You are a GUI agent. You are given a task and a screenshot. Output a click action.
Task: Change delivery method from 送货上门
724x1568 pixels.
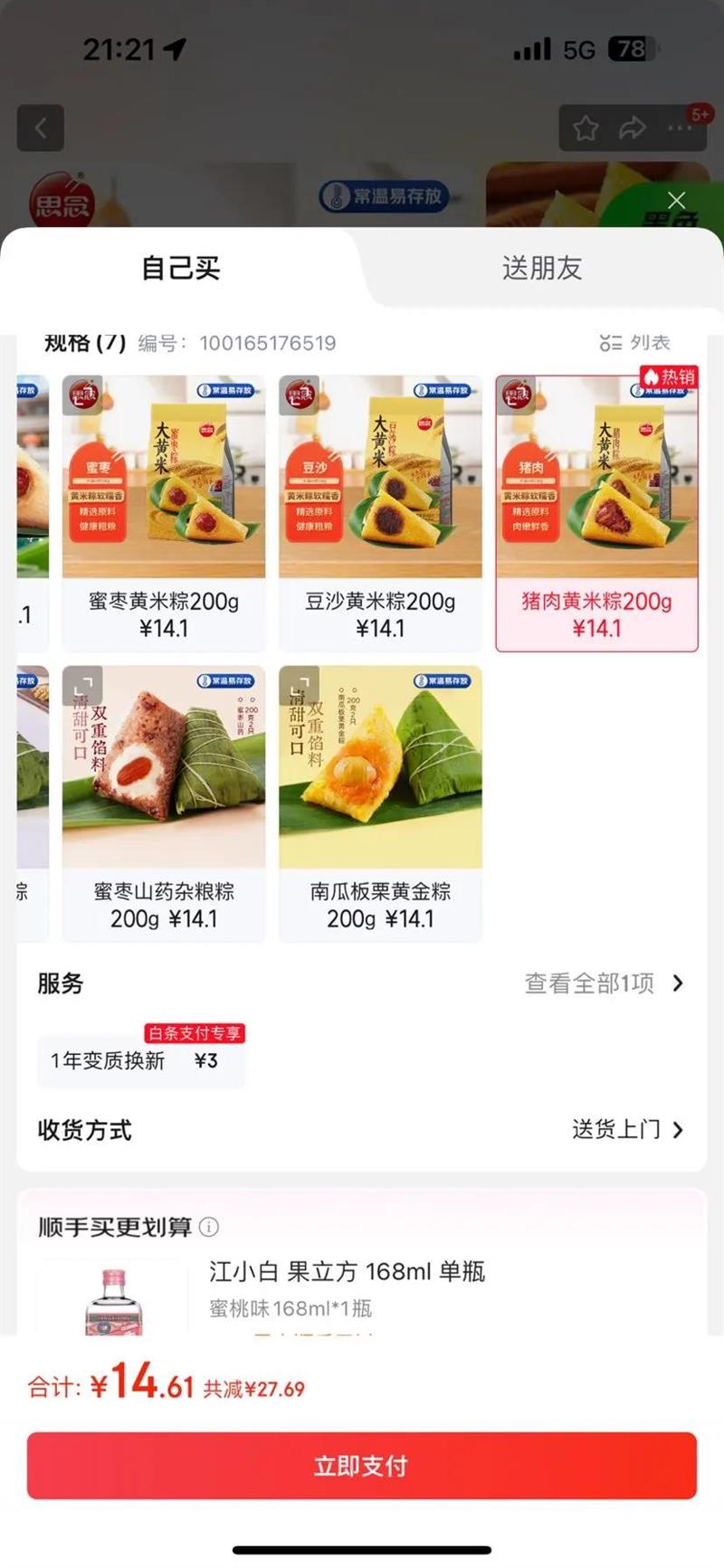626,1129
